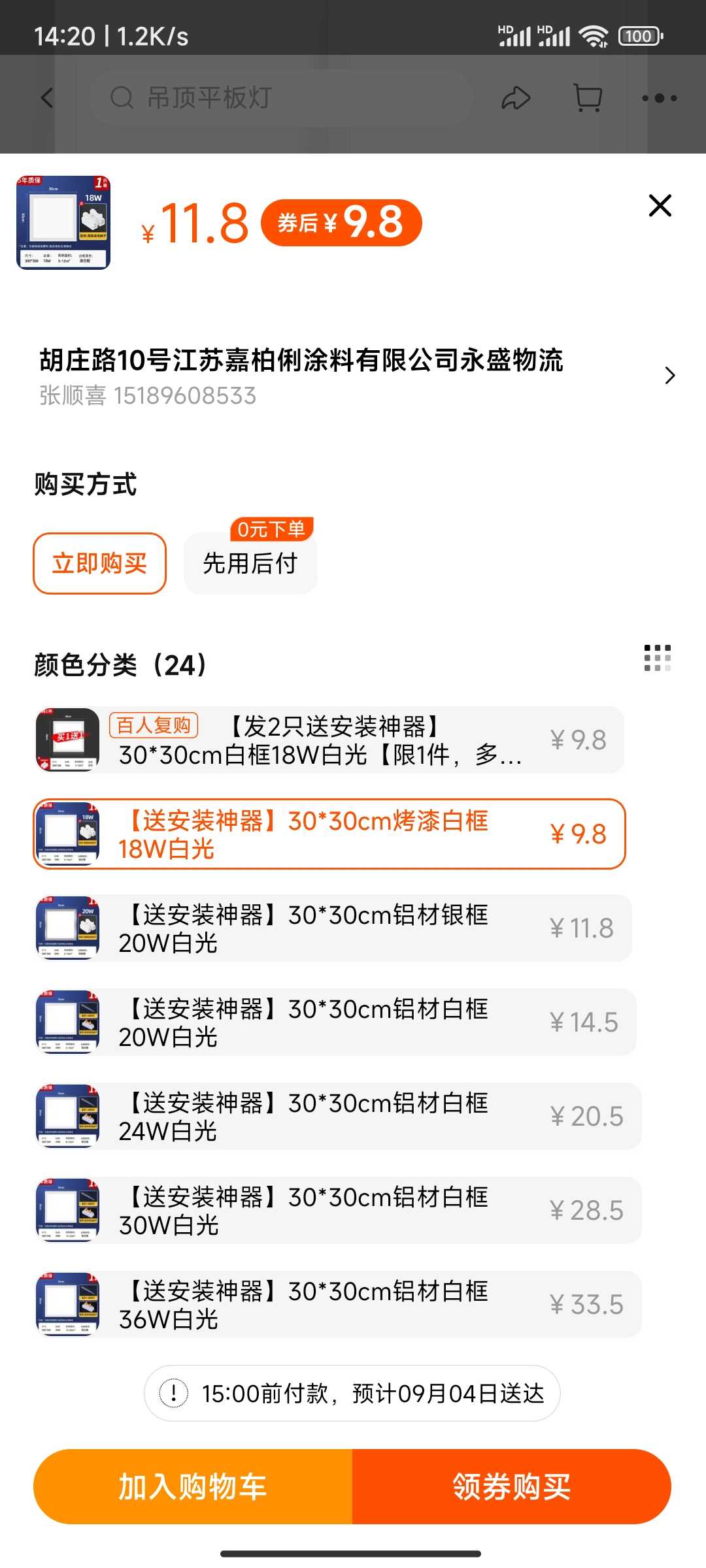Tap 领券购买 to buy with coupon
Screen dimensions: 706x1568
pos(512,1486)
